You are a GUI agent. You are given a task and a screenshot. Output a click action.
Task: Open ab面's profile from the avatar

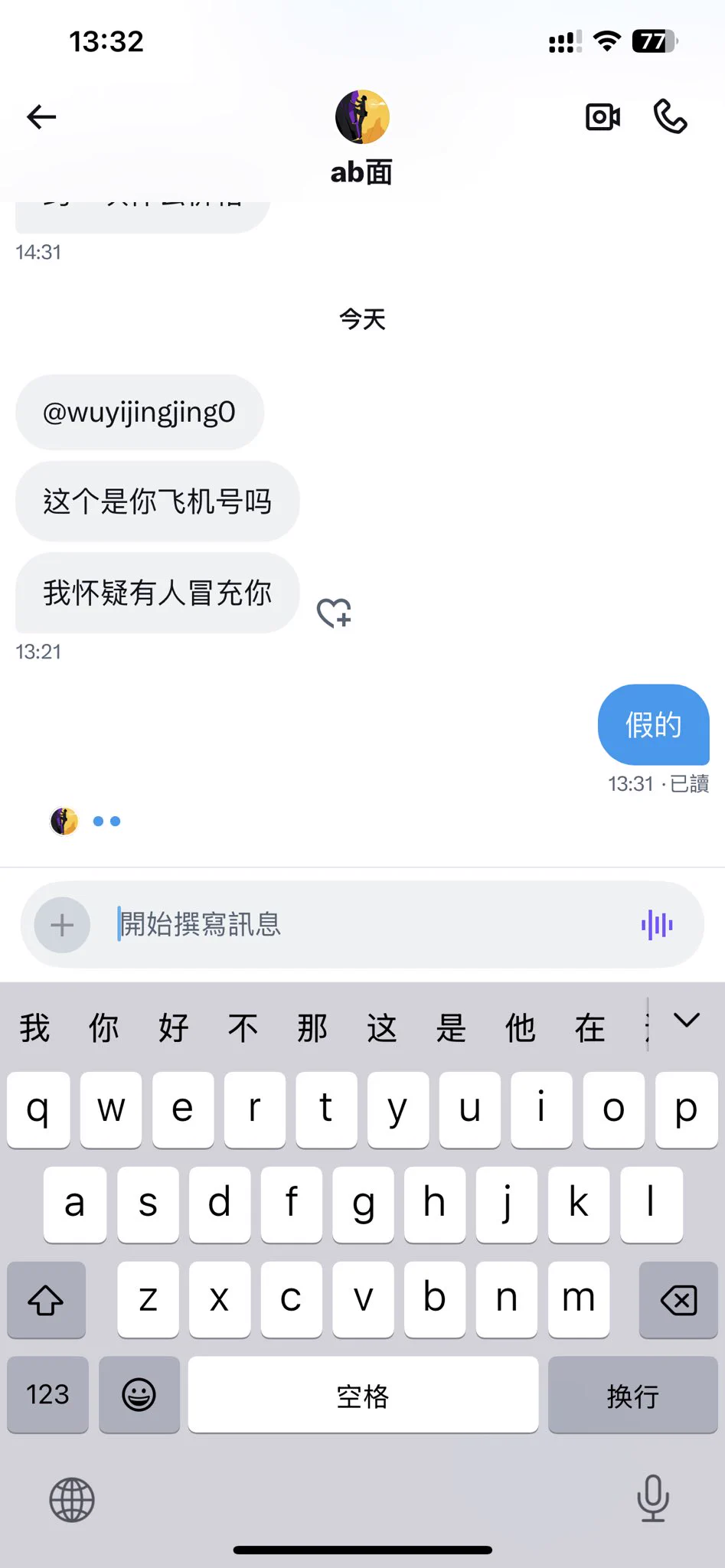pos(361,116)
